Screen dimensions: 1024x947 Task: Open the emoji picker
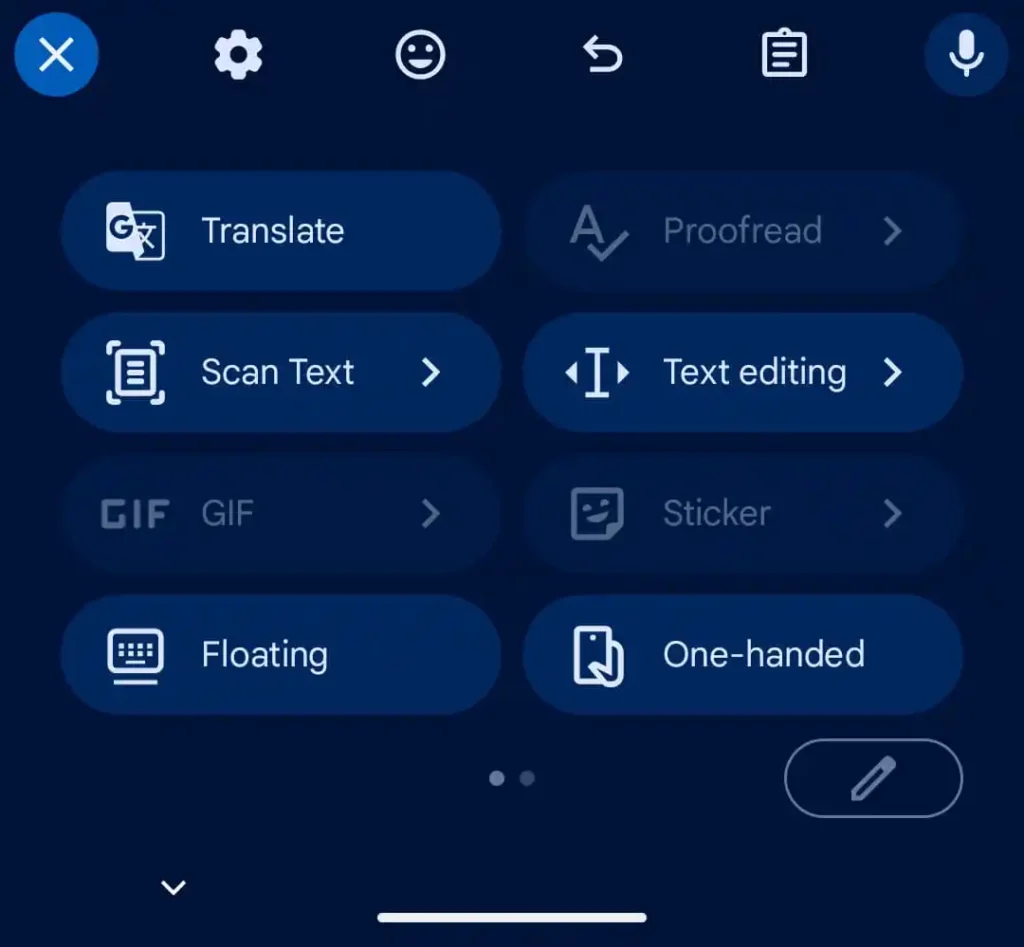[x=421, y=54]
